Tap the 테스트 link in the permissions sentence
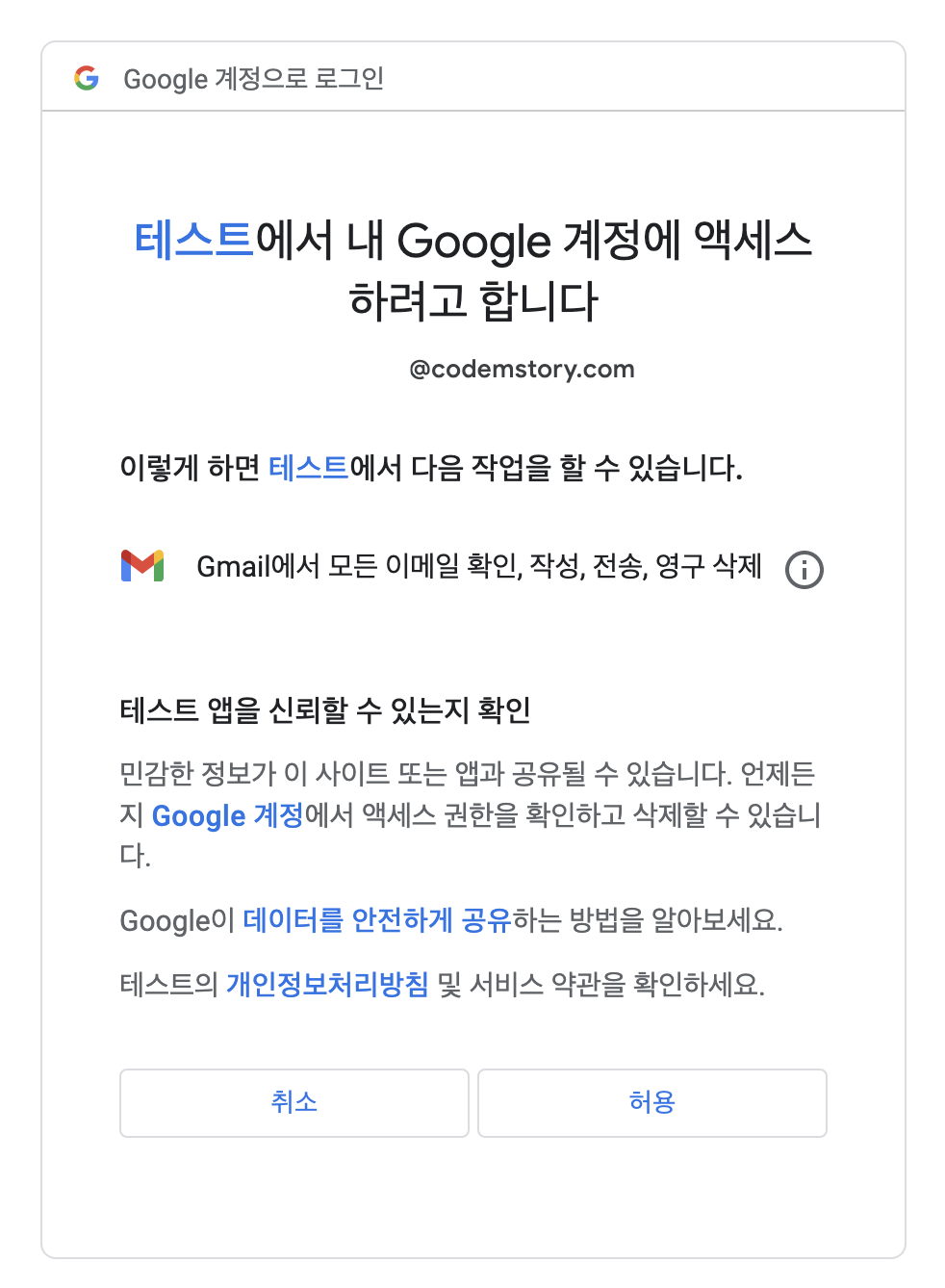This screenshot has height=1288, width=945. [x=308, y=468]
